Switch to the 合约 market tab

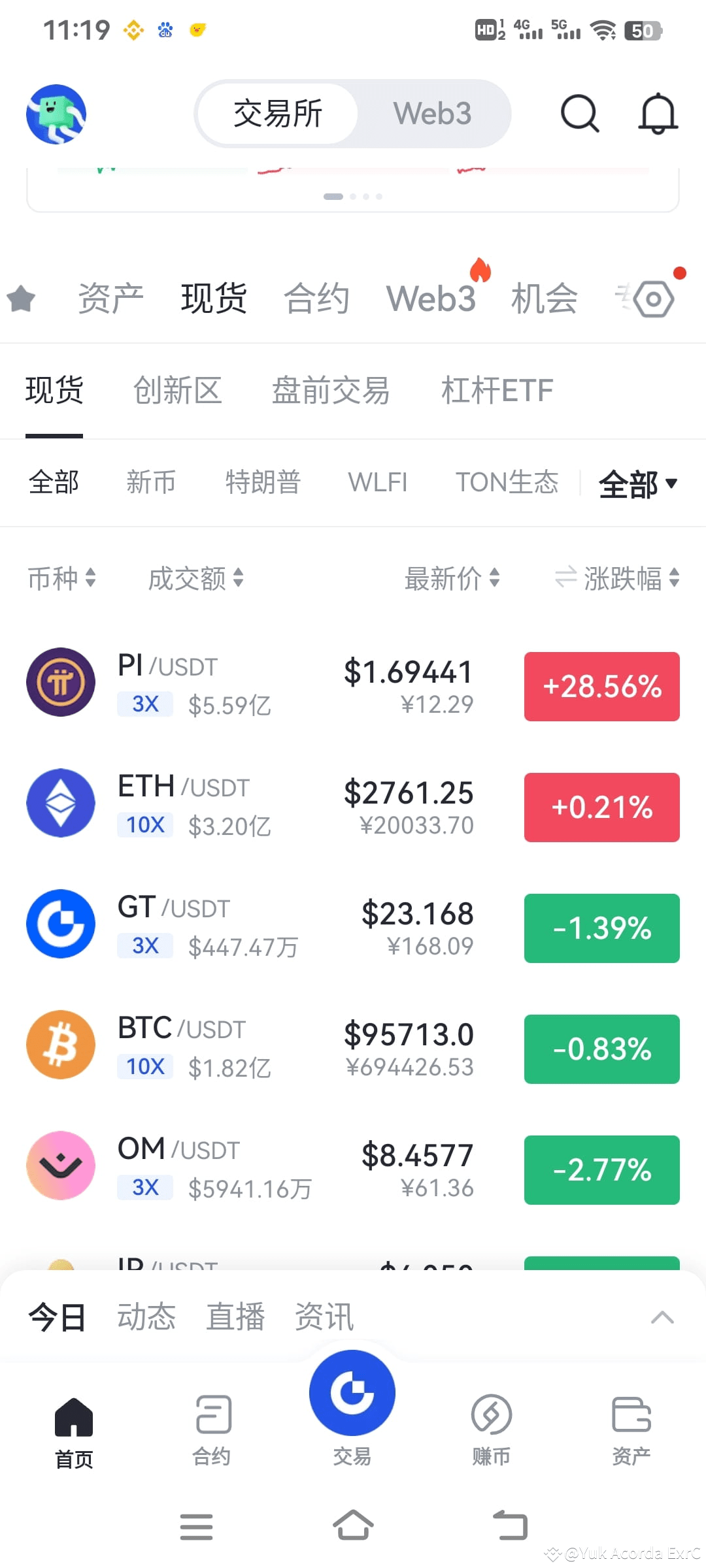(316, 299)
